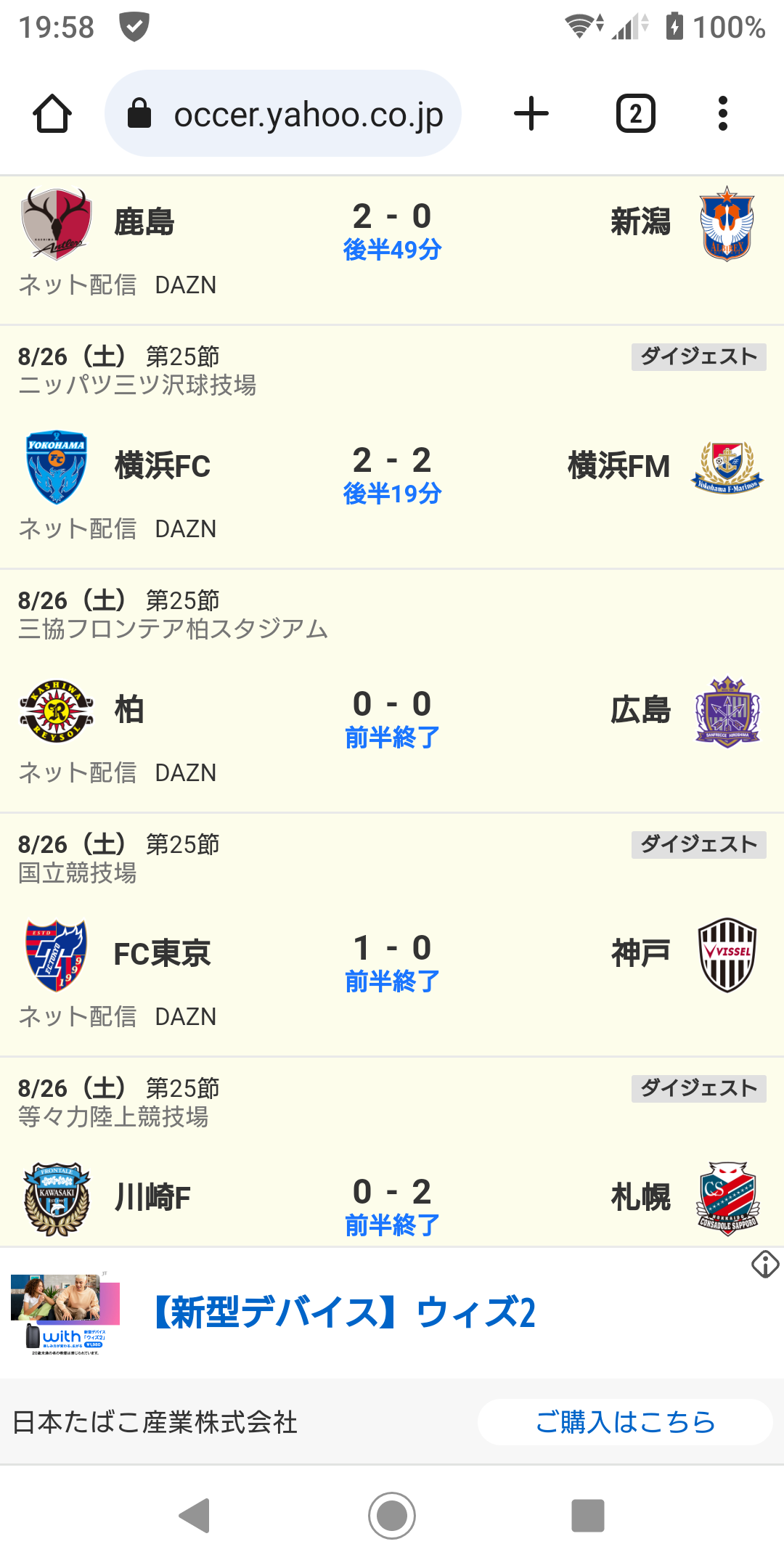
Task: Open the ad info icon
Action: (765, 1265)
